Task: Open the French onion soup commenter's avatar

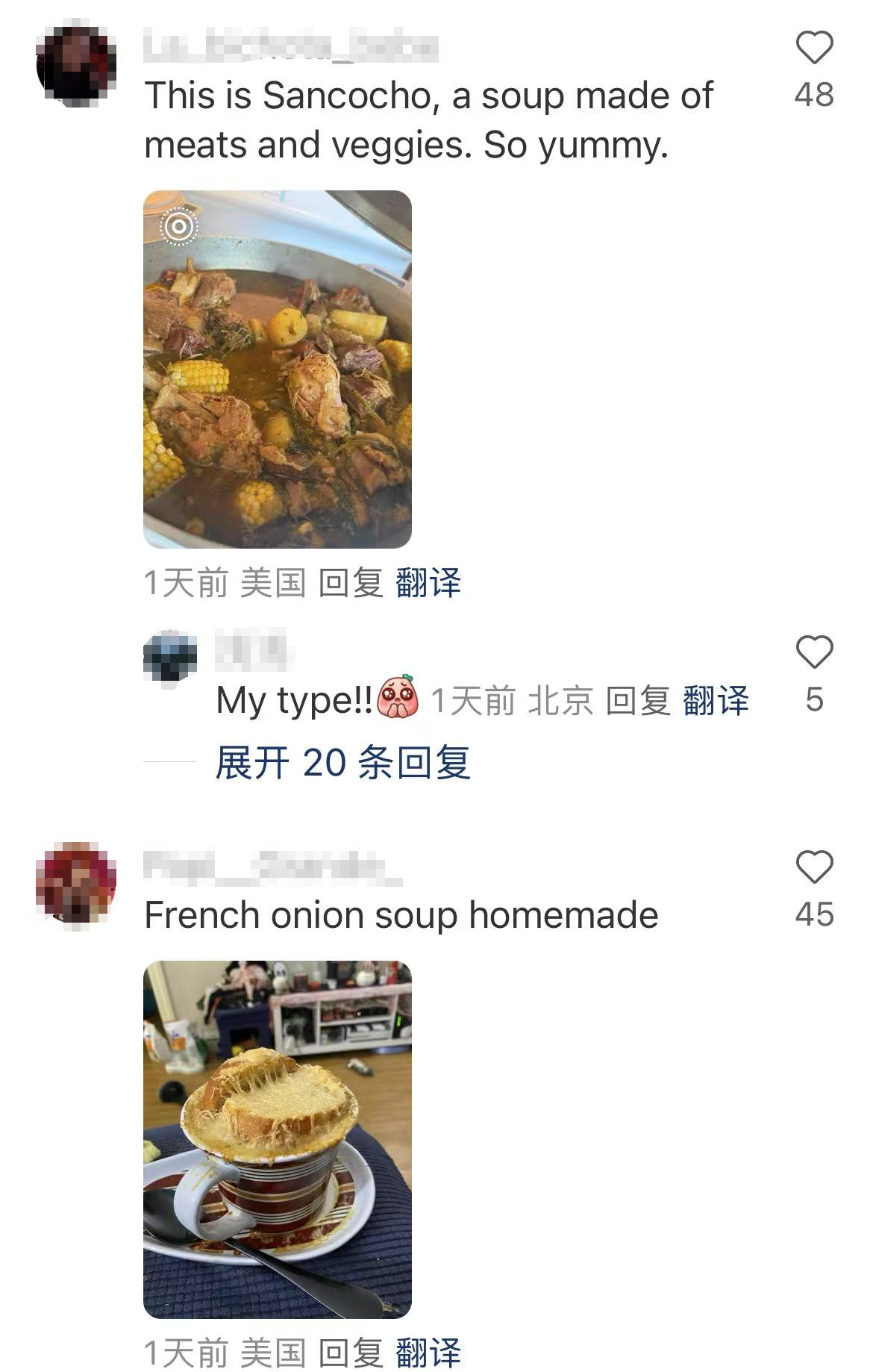Action: click(x=76, y=883)
